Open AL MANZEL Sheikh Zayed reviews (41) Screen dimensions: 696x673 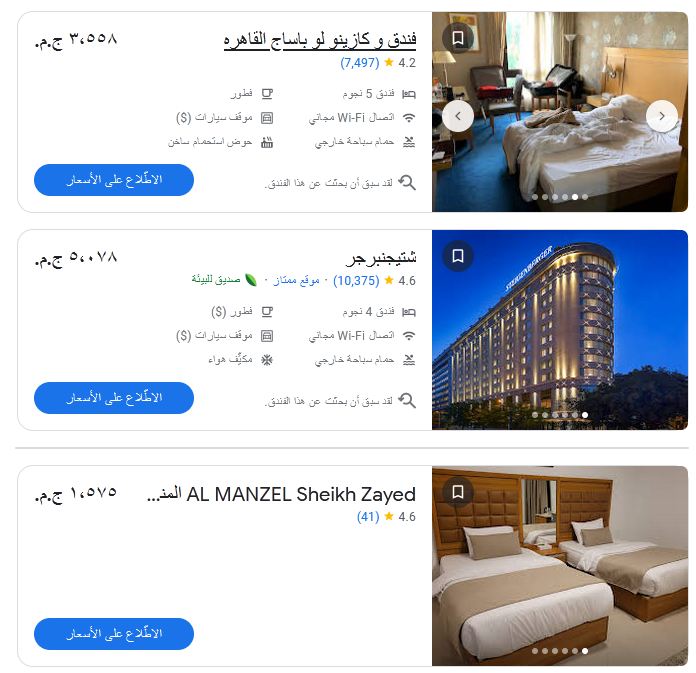[x=368, y=517]
